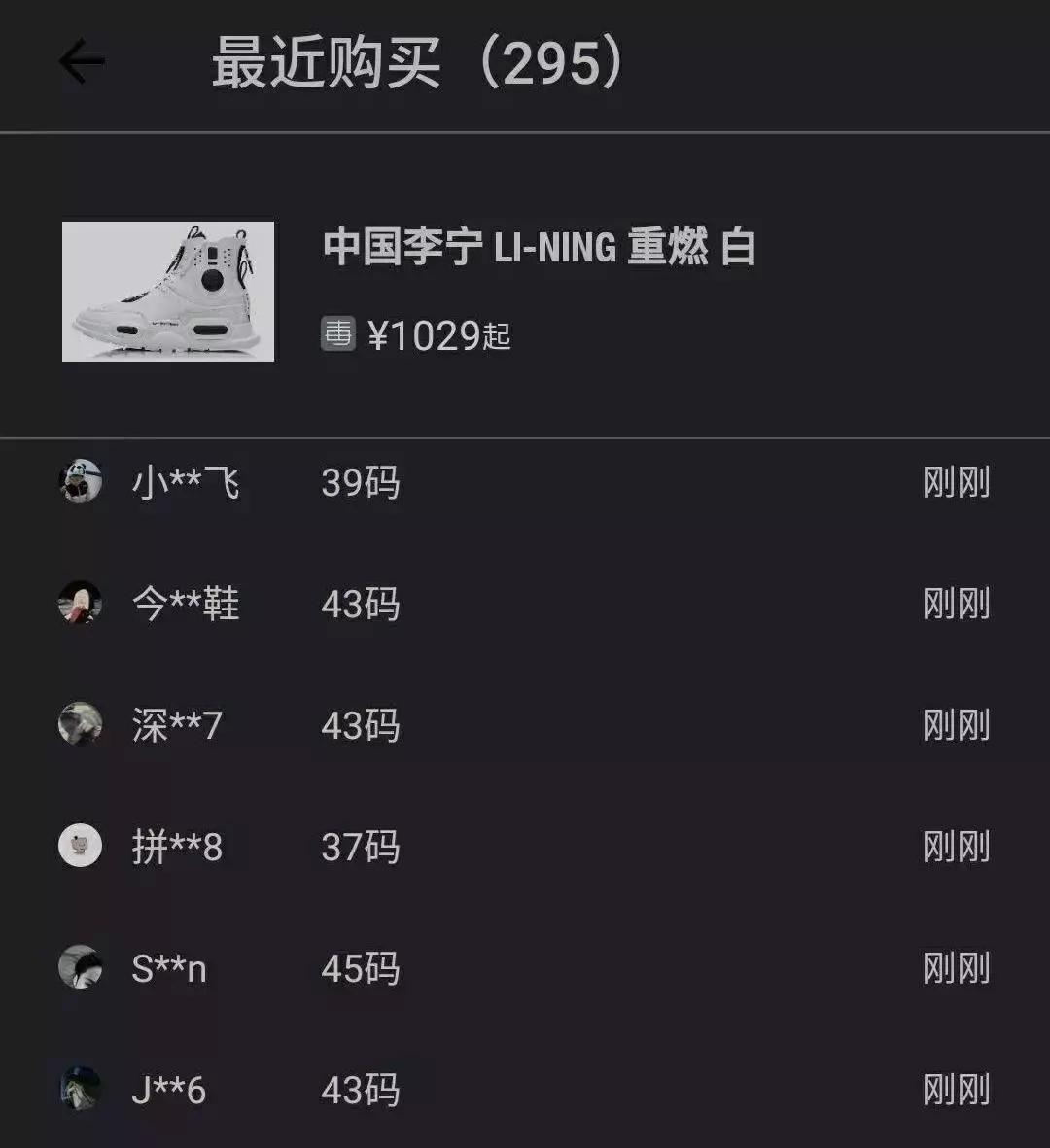This screenshot has height=1148, width=1050.
Task: Open J**6's profile avatar
Action: tap(81, 1090)
